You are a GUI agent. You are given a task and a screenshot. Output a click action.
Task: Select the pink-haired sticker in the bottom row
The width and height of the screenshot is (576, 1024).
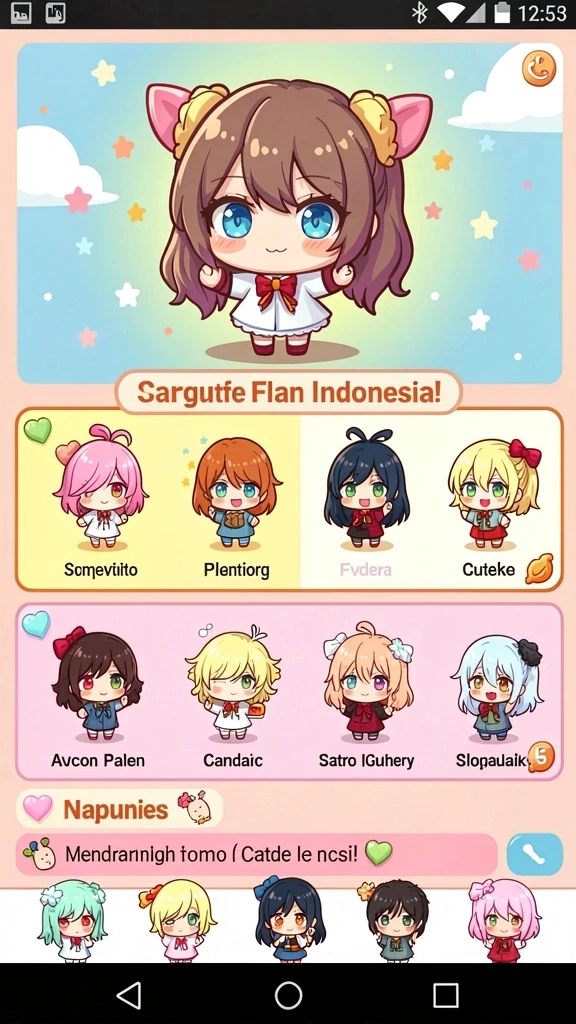tap(503, 921)
